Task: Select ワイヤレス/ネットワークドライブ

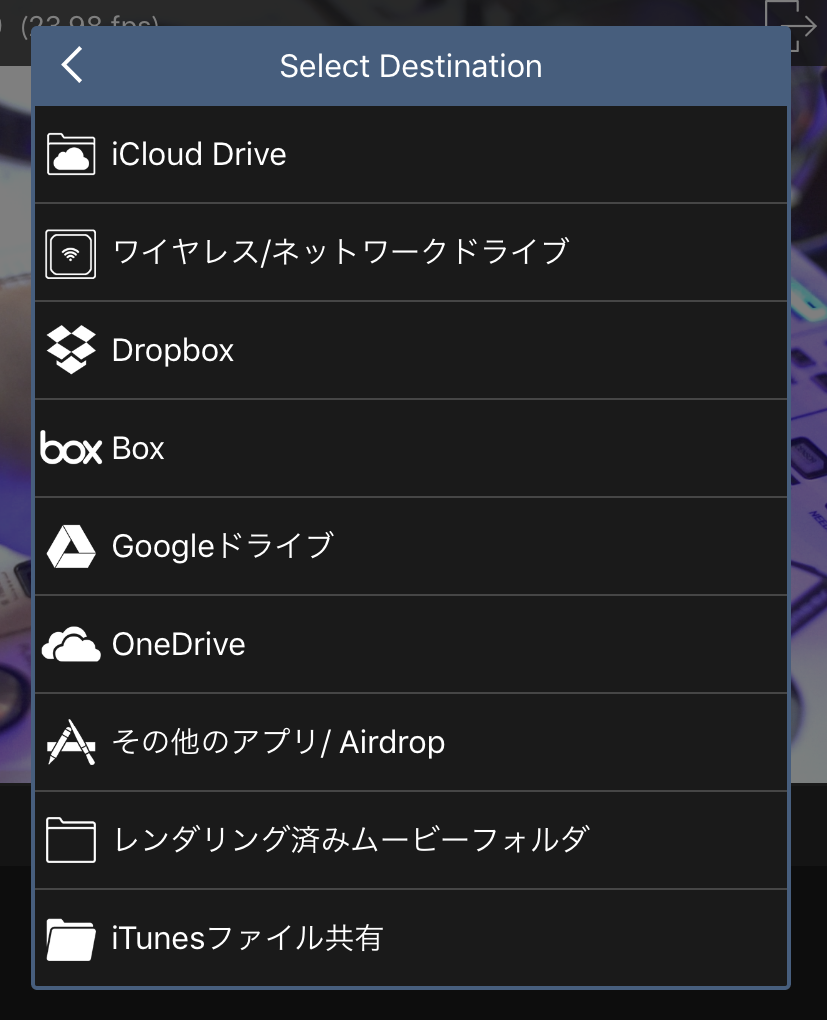Action: 410,252
